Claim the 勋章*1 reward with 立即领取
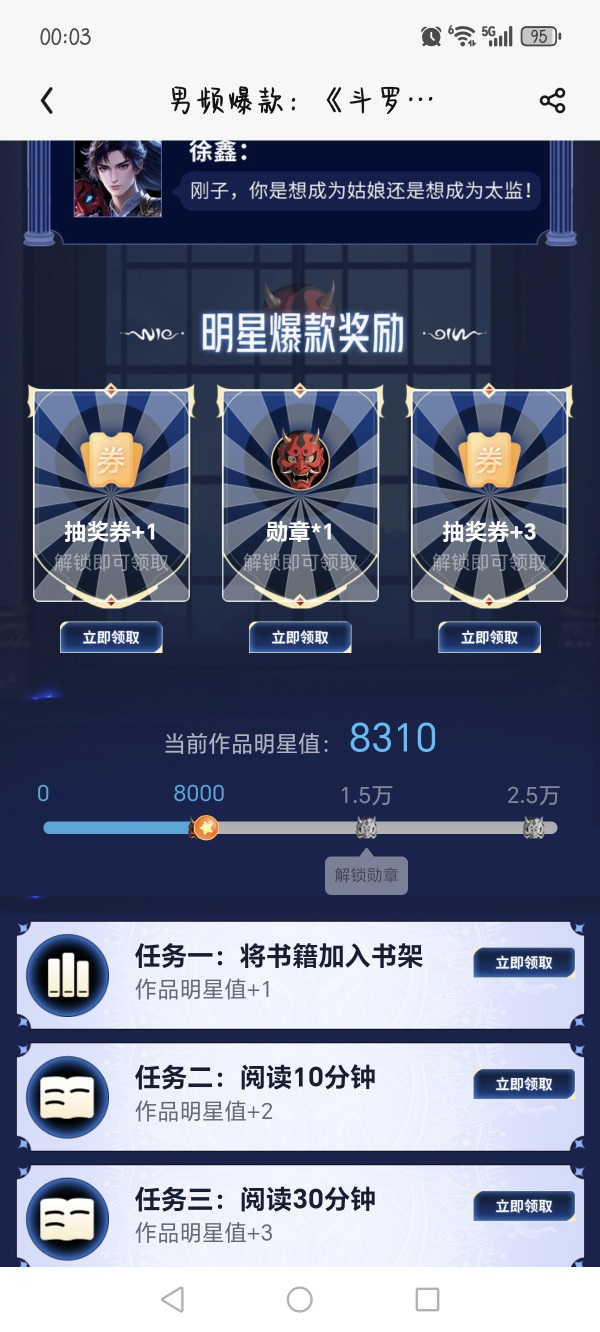Viewport: 600px width, 1332px height. [300, 637]
